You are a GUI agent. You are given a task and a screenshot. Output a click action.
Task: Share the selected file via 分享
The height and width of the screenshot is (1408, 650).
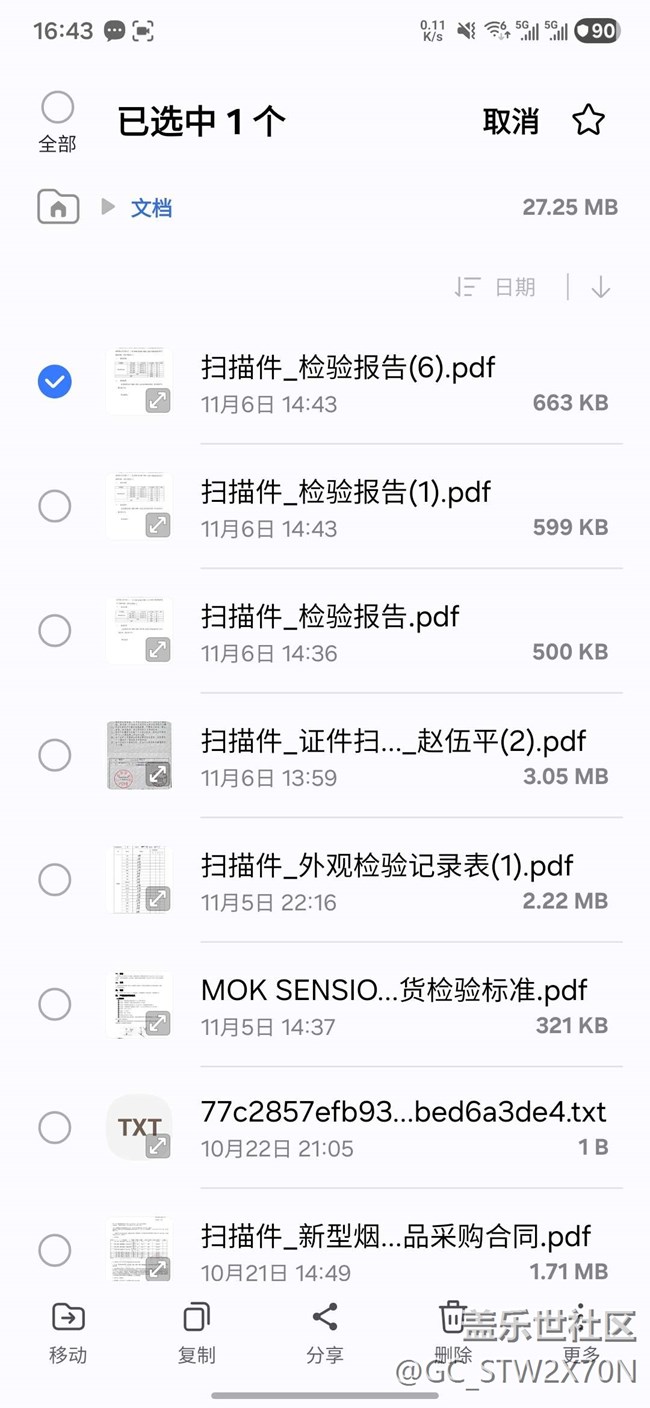pos(325,1332)
